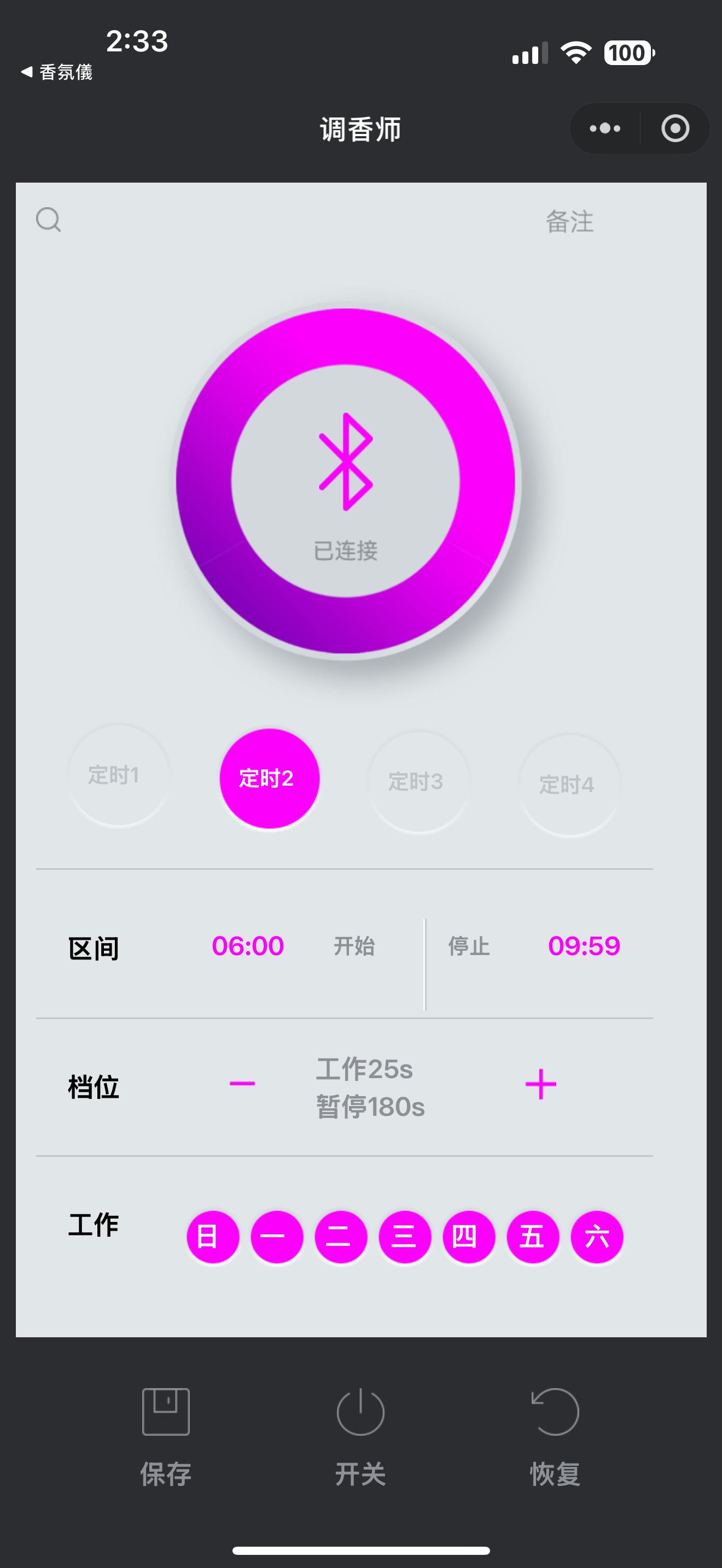Open the 备注 remarks field
The image size is (722, 1568).
tap(569, 221)
